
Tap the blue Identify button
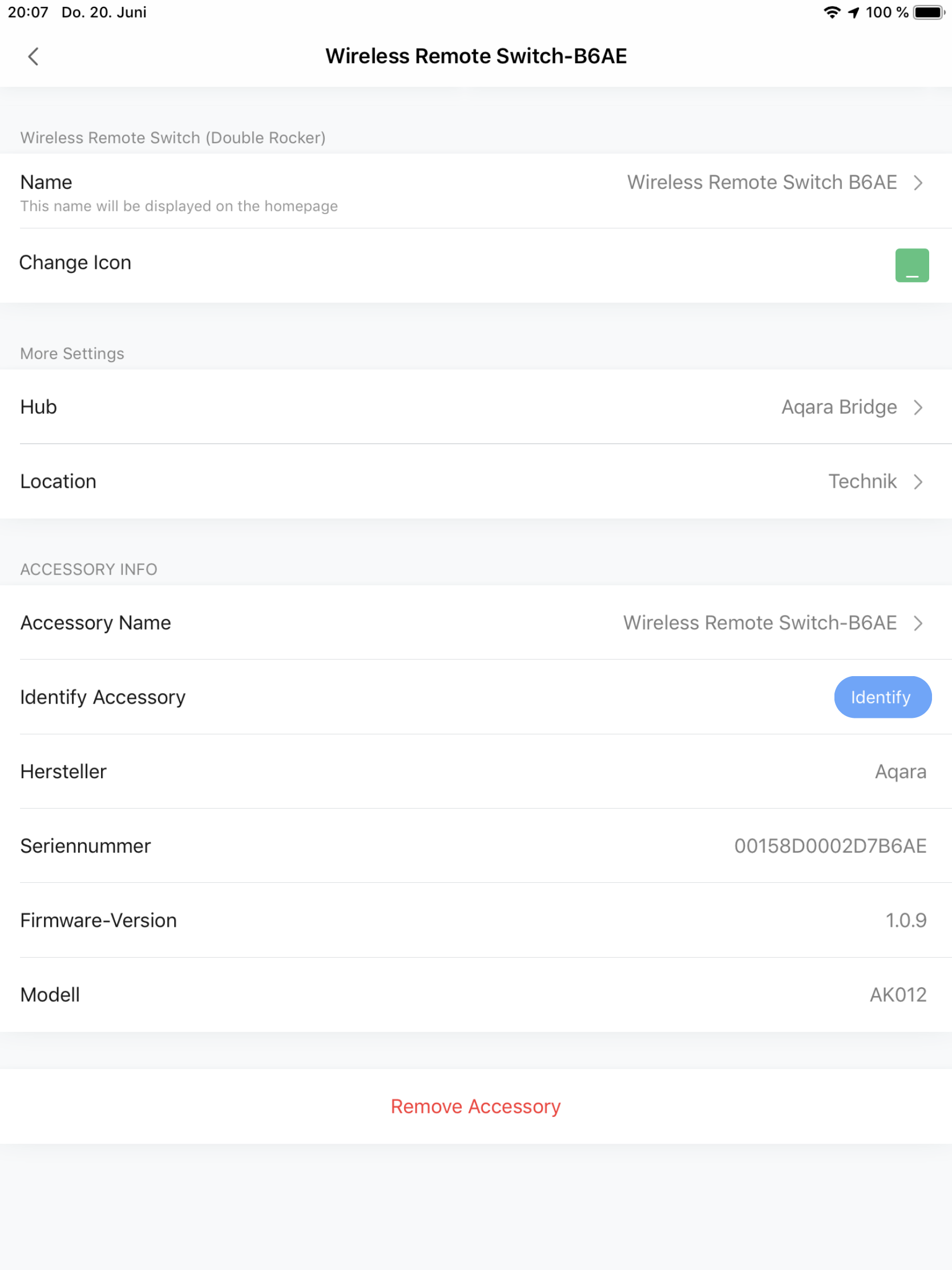882,697
